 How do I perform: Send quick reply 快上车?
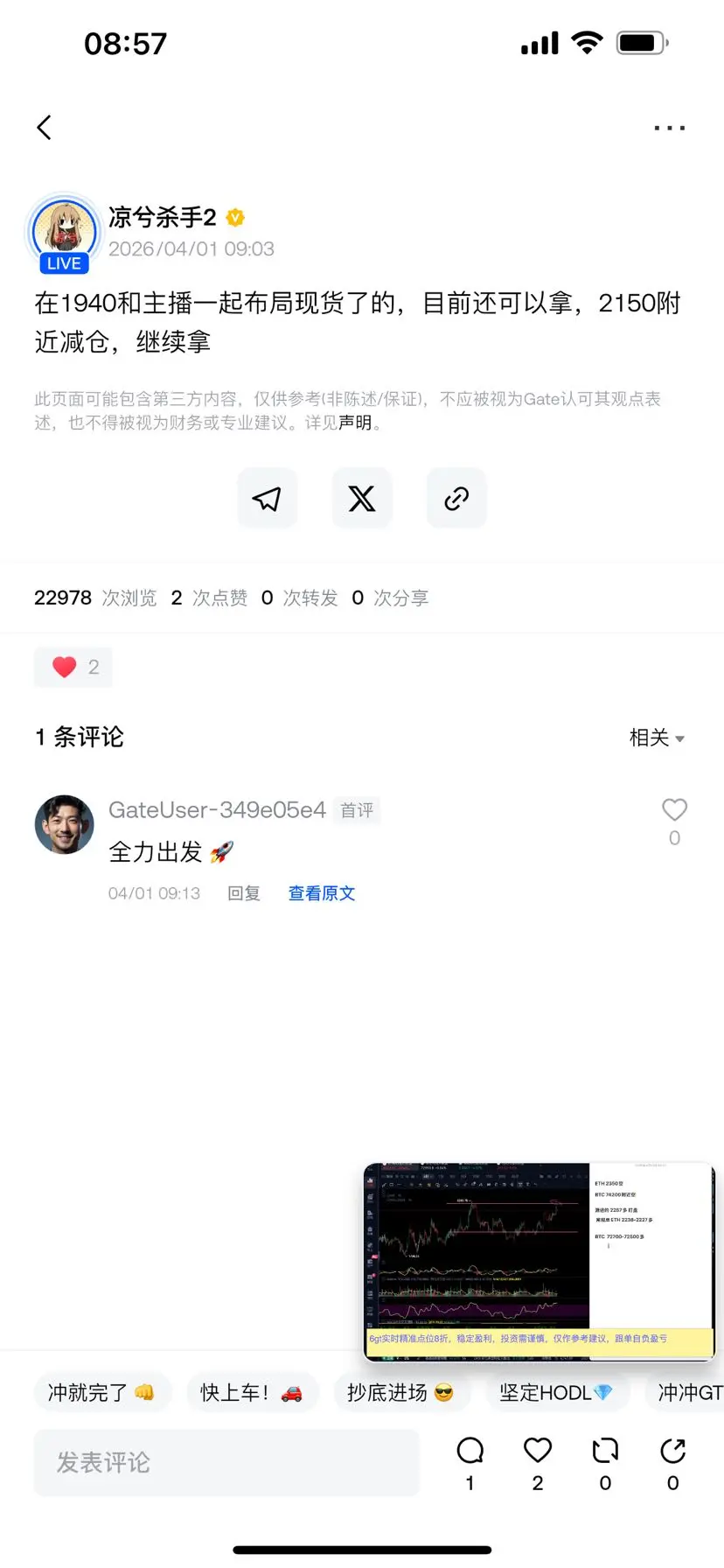coord(253,1391)
